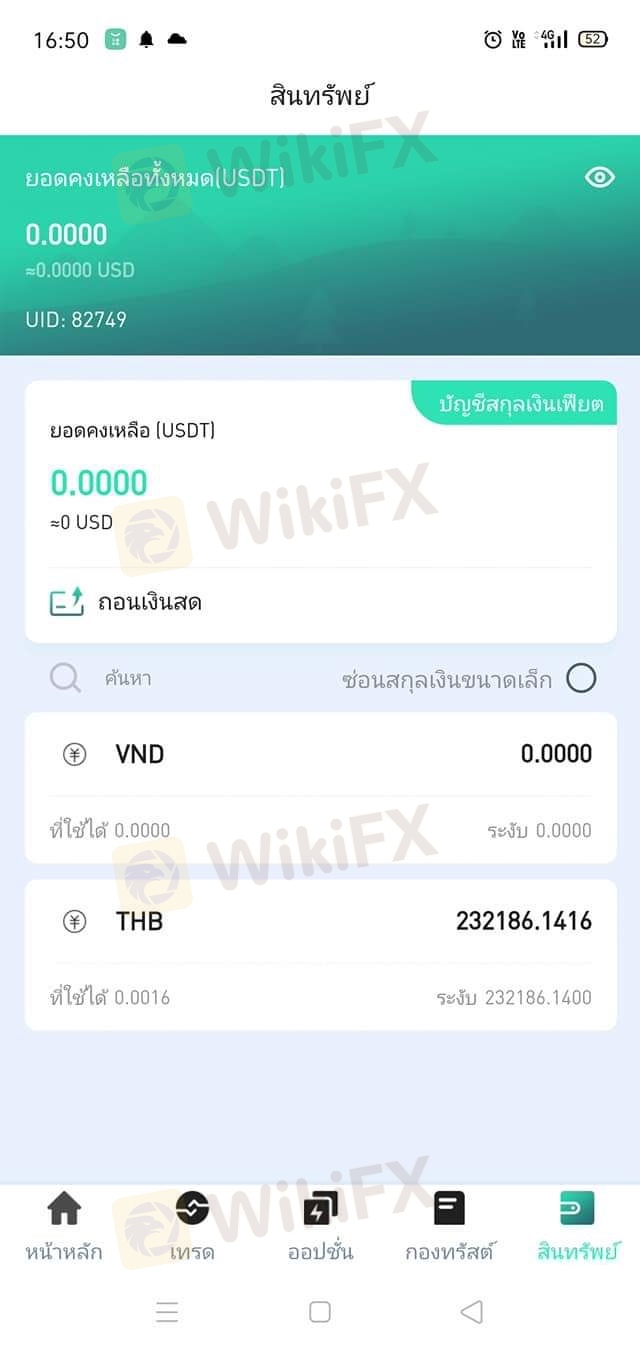Select the บัญชีสกุลเงินเฟียต fiat account label
This screenshot has height=1351, width=640.
click(x=520, y=404)
